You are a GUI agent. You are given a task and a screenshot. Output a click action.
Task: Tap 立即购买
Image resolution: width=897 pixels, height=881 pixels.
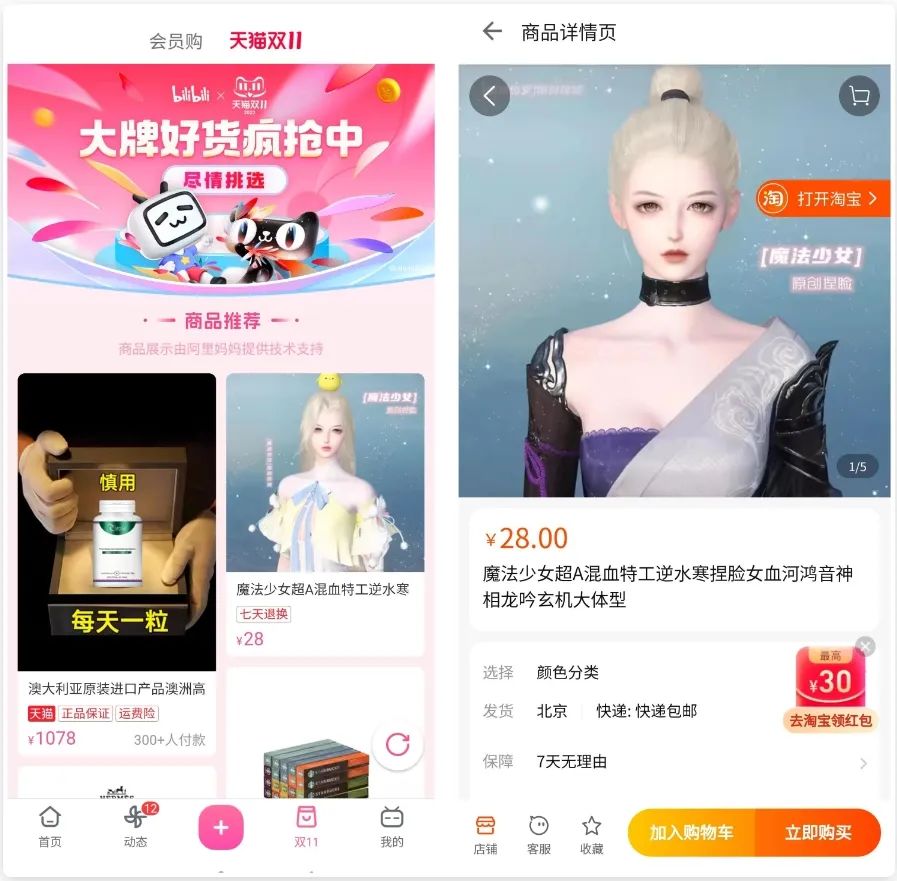[818, 832]
